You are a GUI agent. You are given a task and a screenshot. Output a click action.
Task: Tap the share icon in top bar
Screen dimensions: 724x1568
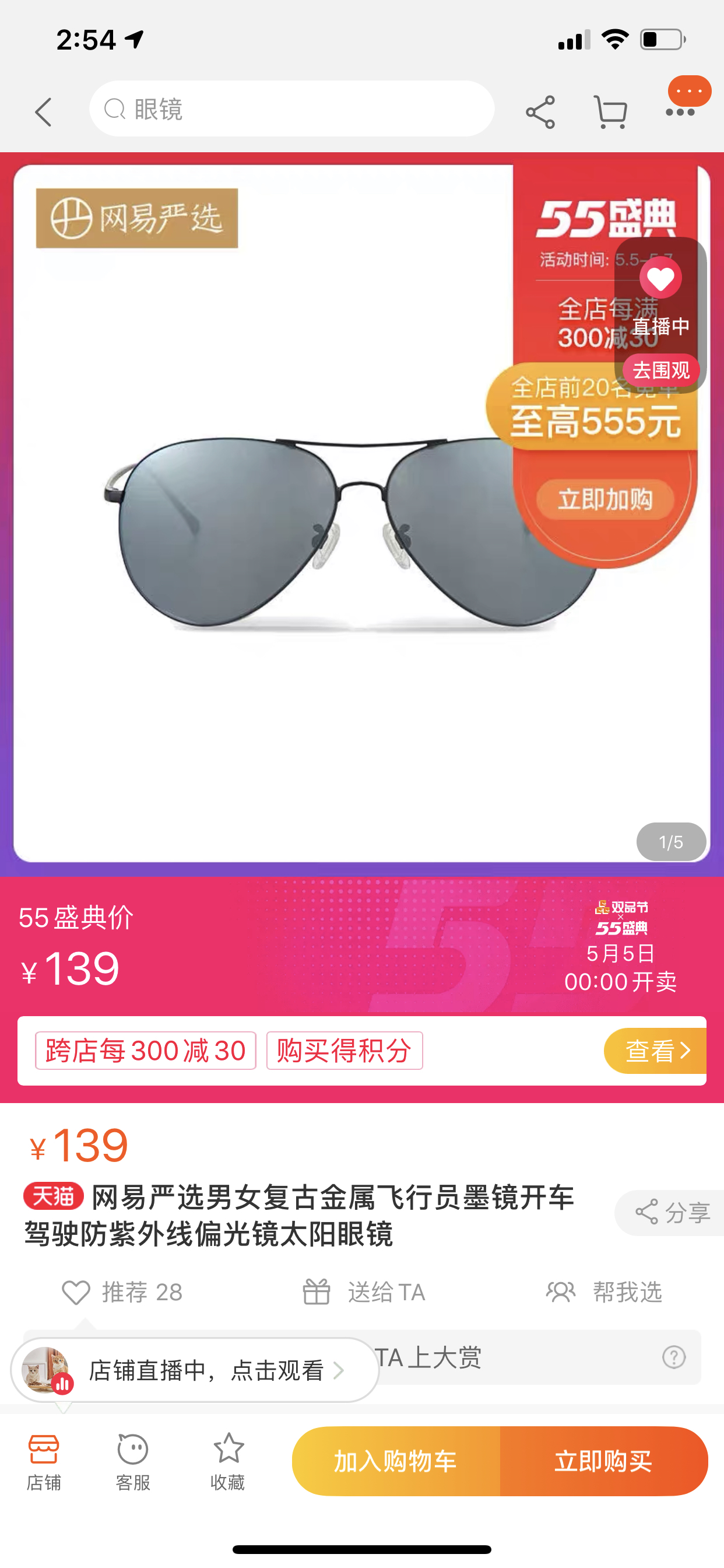pos(540,111)
